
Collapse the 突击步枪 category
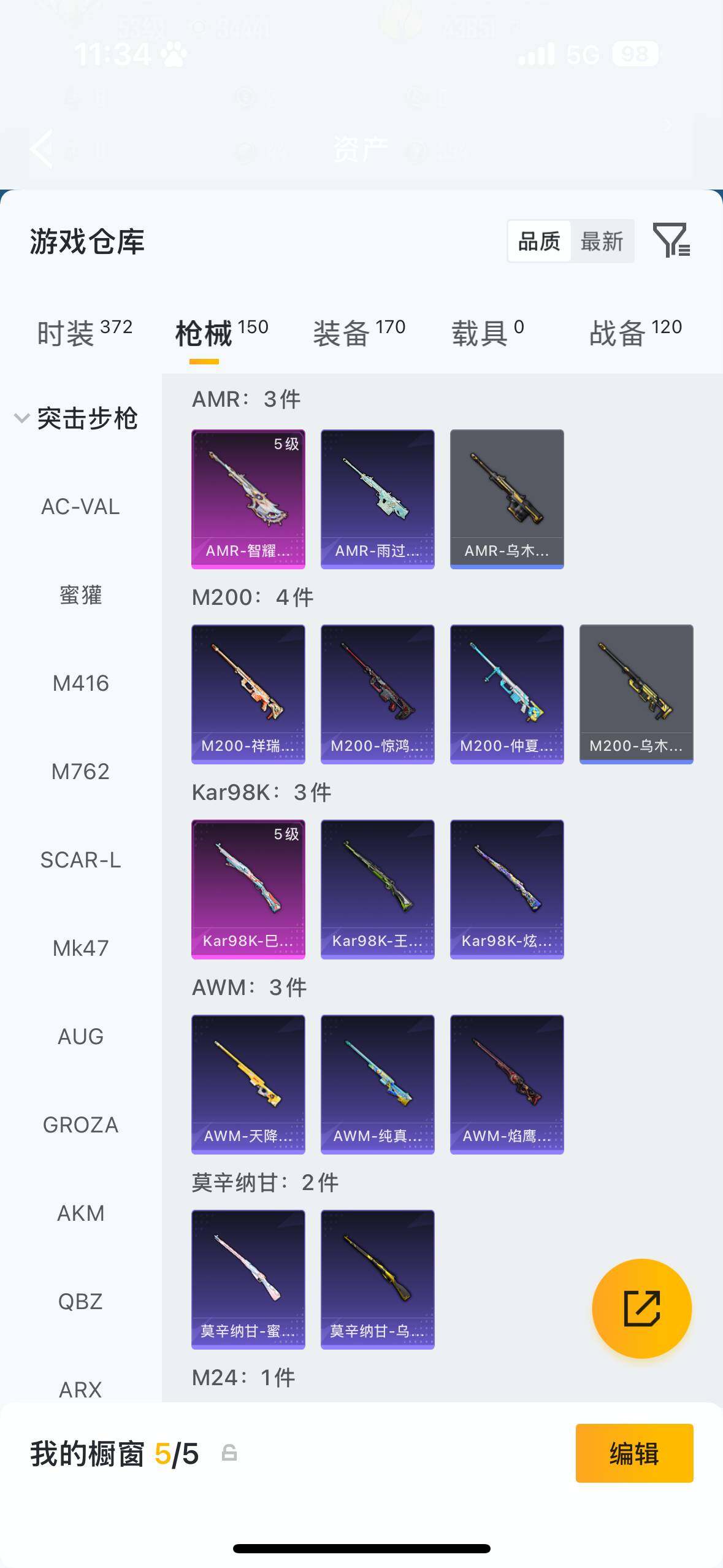[x=77, y=418]
